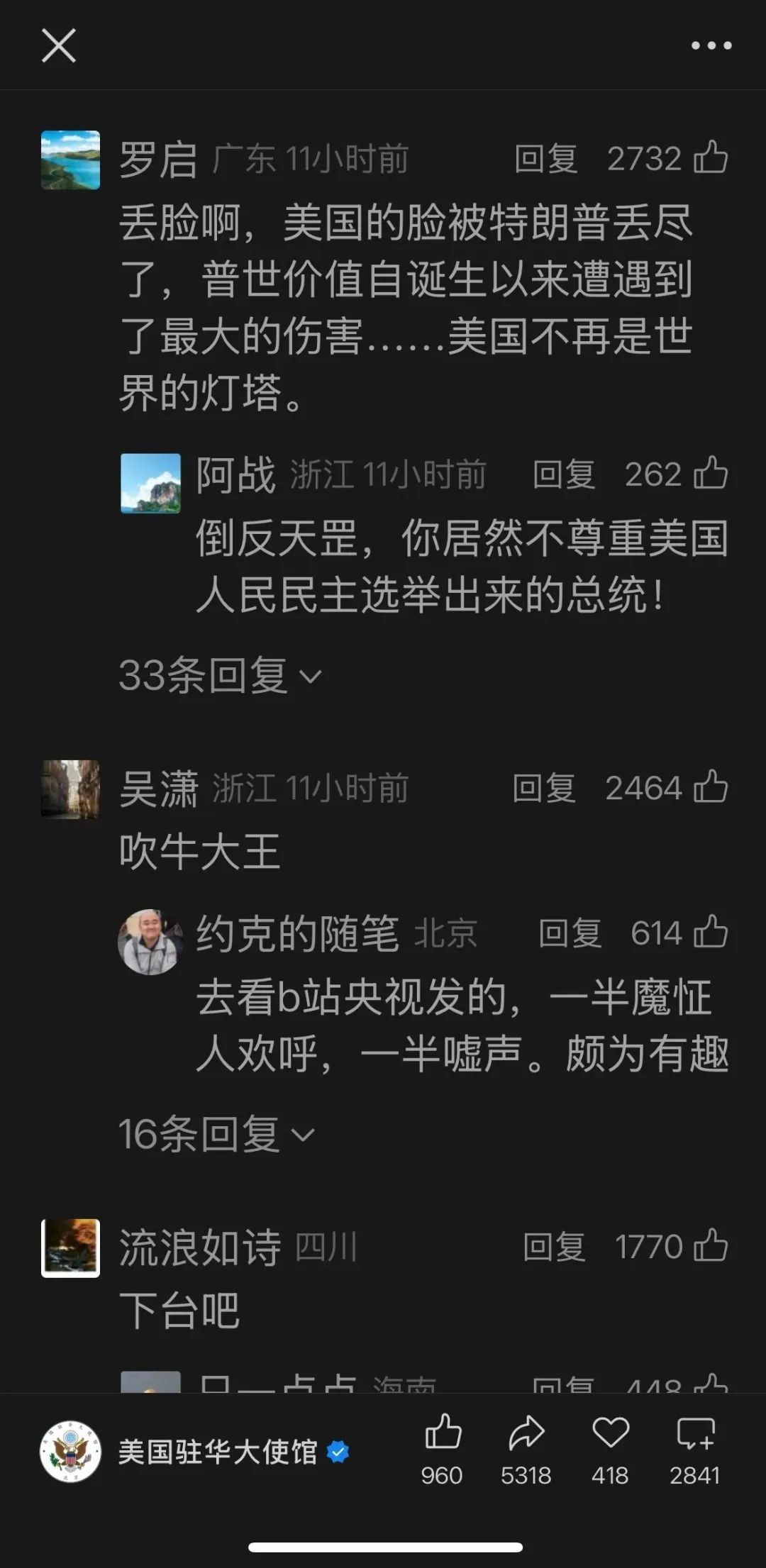Image resolution: width=766 pixels, height=1568 pixels.
Task: Open the three-dot overflow menu
Action: 711,46
